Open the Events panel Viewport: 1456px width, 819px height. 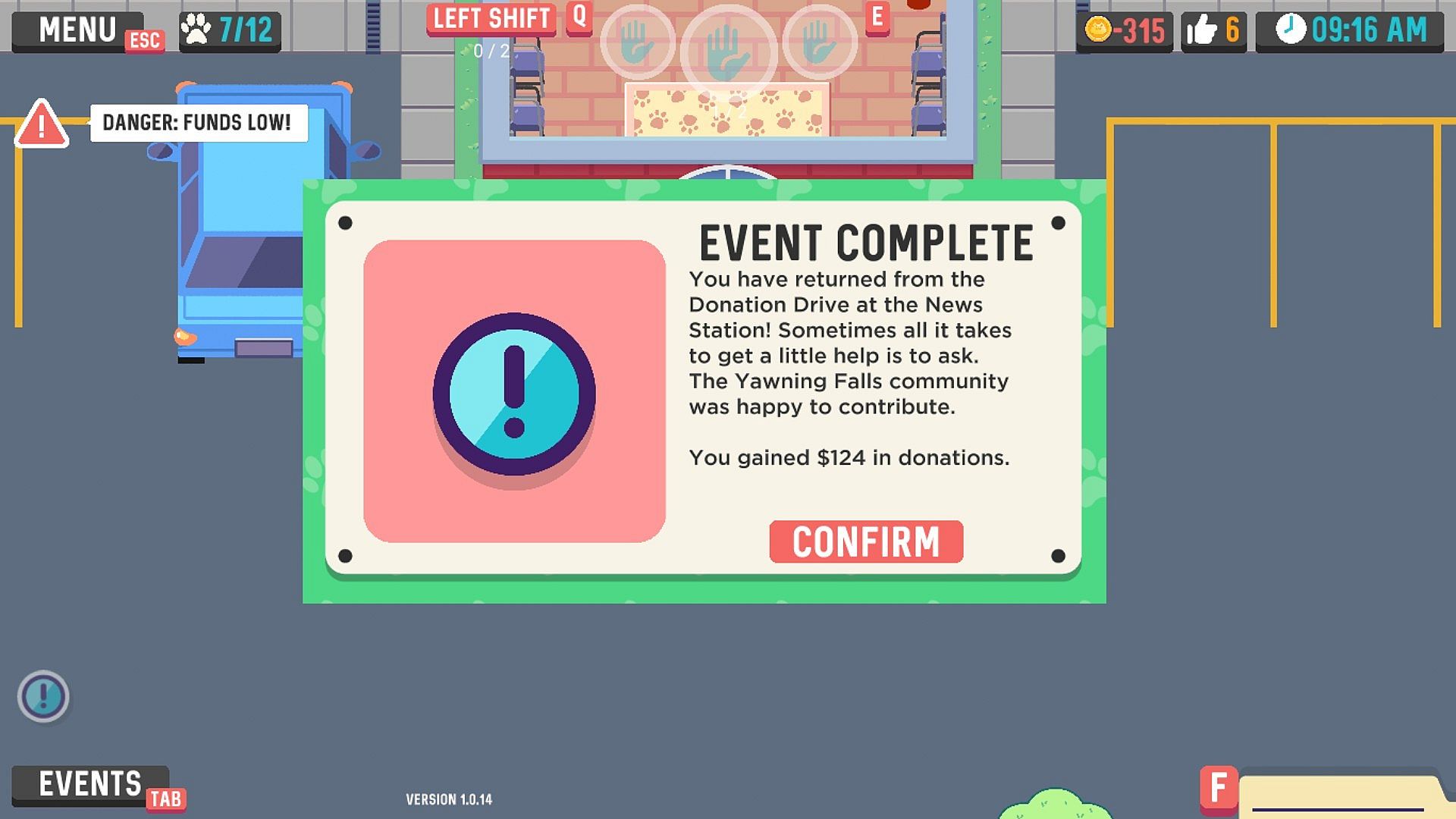[x=89, y=784]
